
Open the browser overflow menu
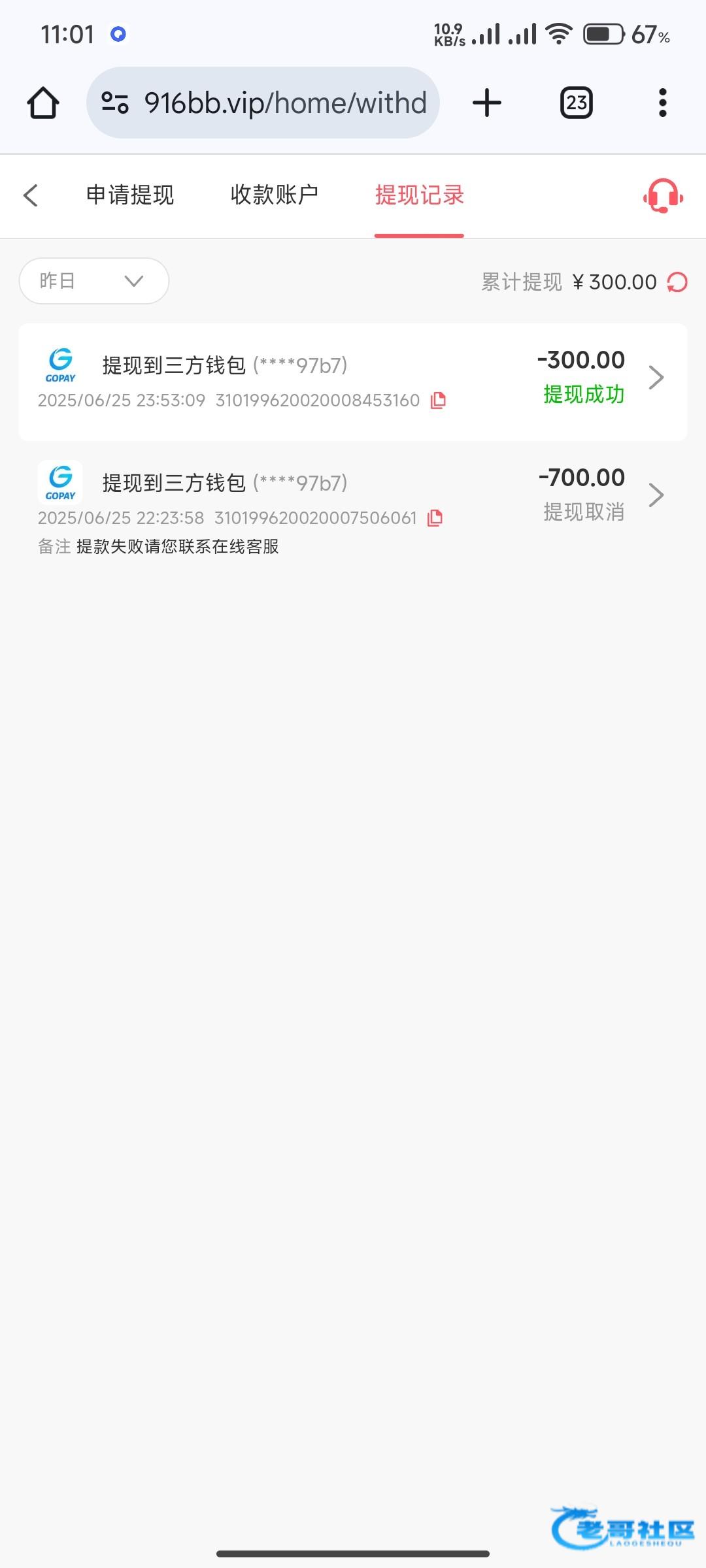663,103
